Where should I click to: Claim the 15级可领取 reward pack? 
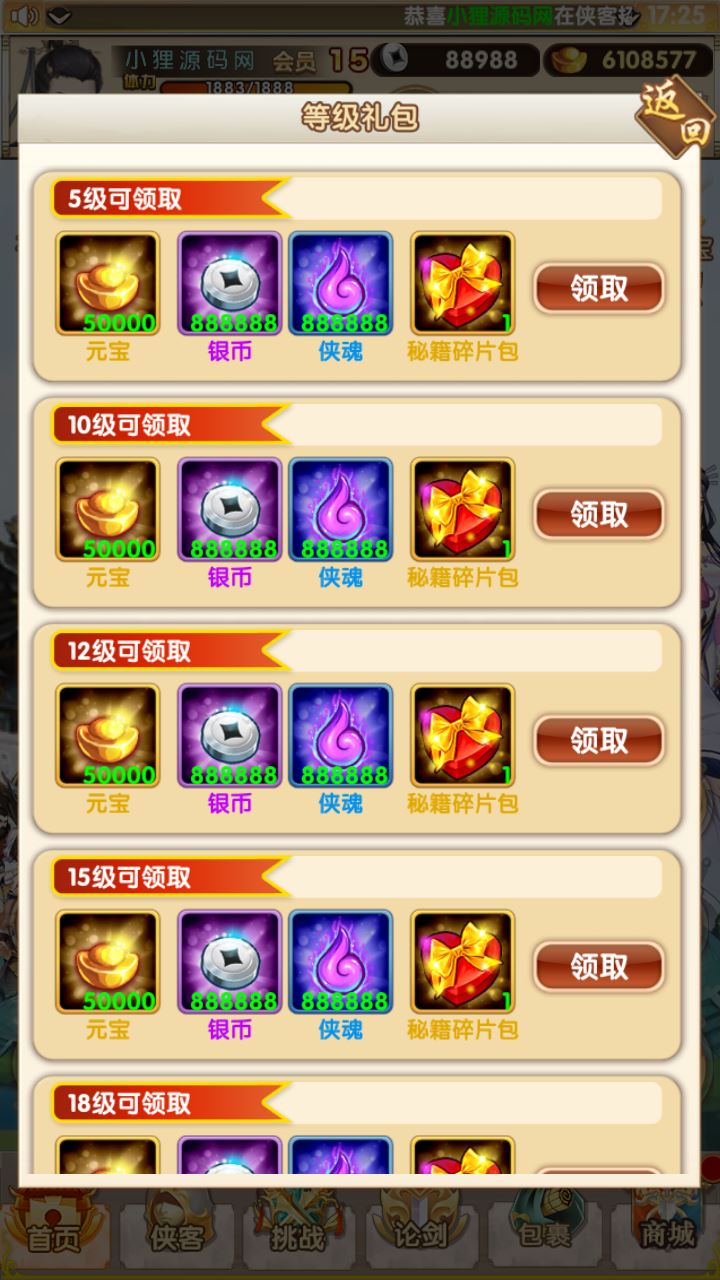click(599, 967)
